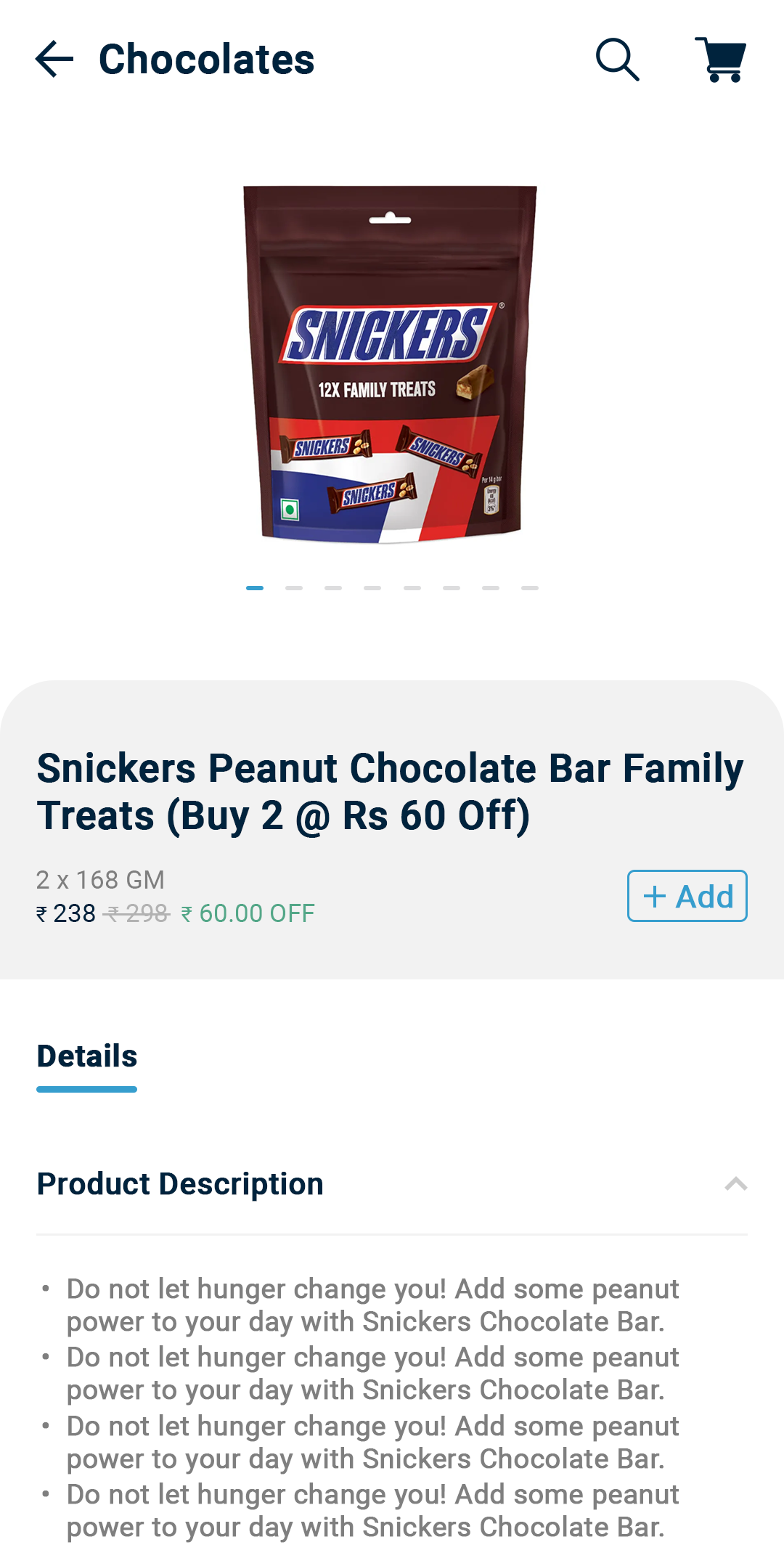The height and width of the screenshot is (1566, 784).
Task: Open the shopping cart
Action: point(720,59)
